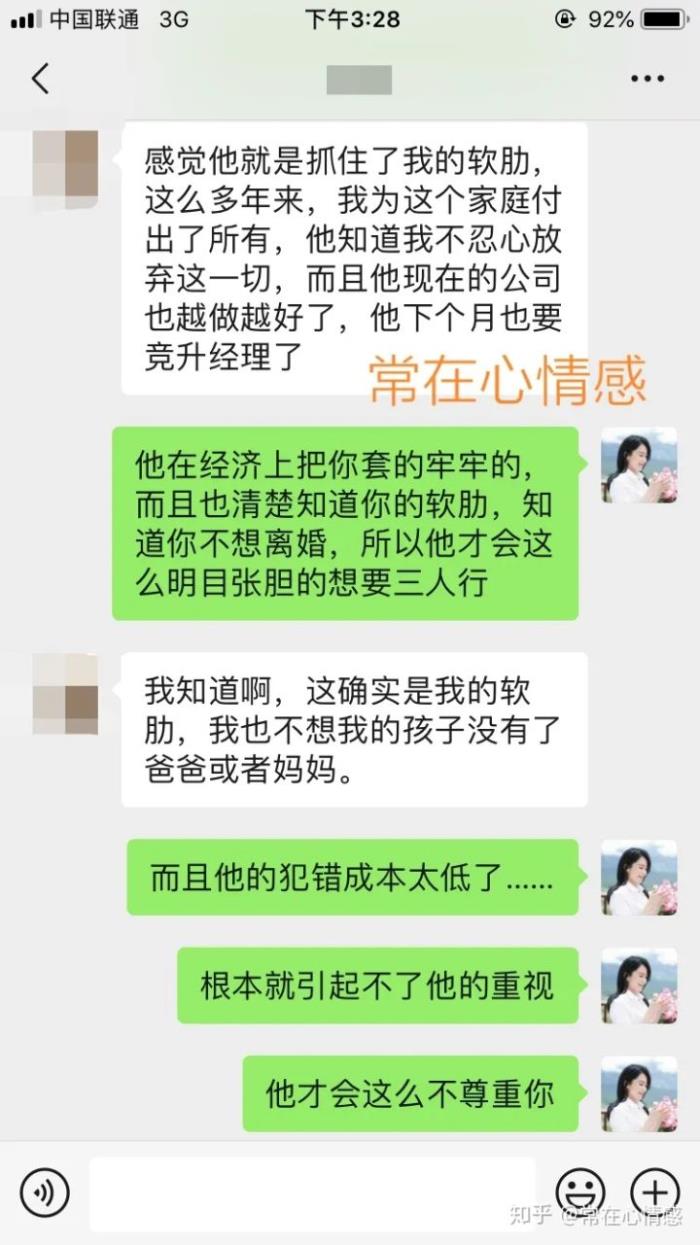Open sender avatar beside "他才会这么不尊重你"
The image size is (700, 1245).
tap(639, 1093)
